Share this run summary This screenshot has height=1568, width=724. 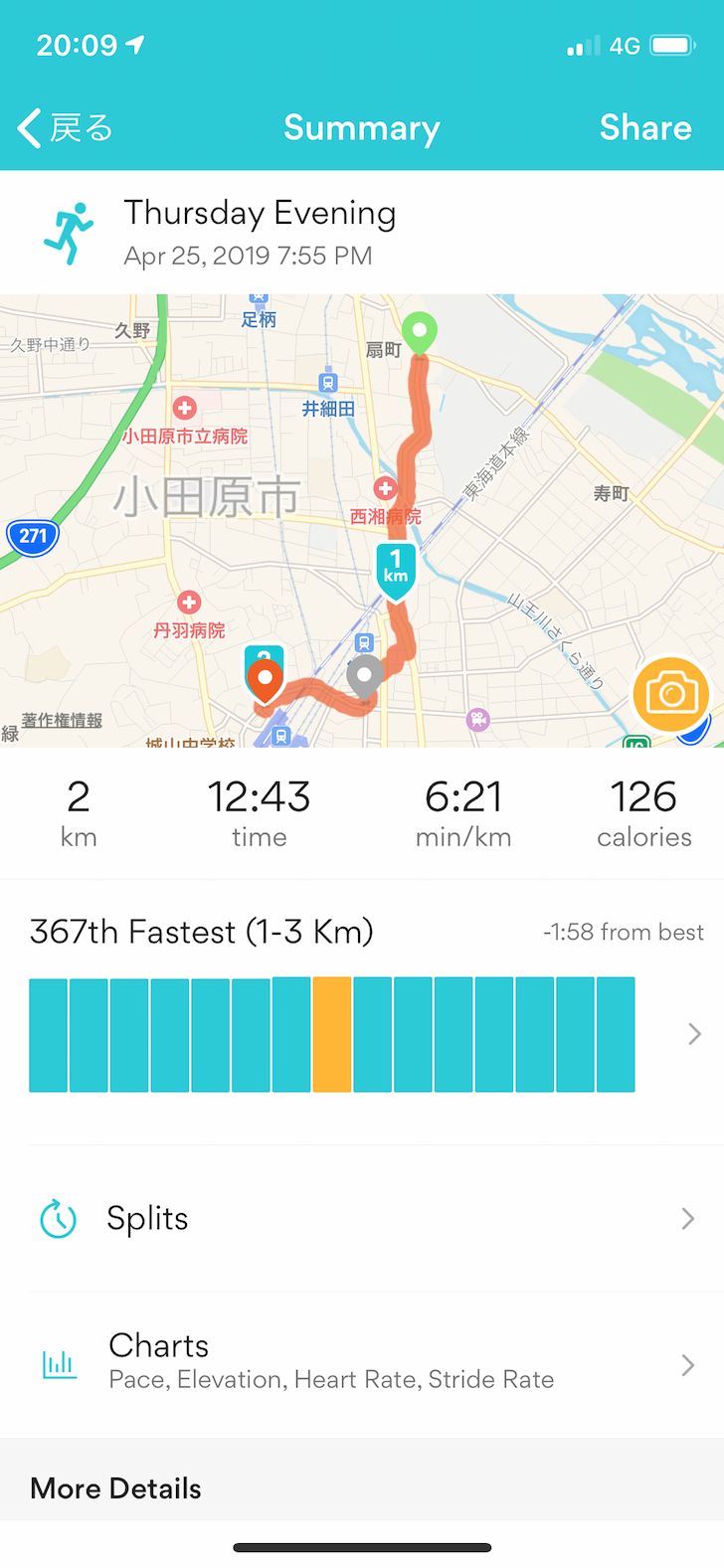coord(645,128)
